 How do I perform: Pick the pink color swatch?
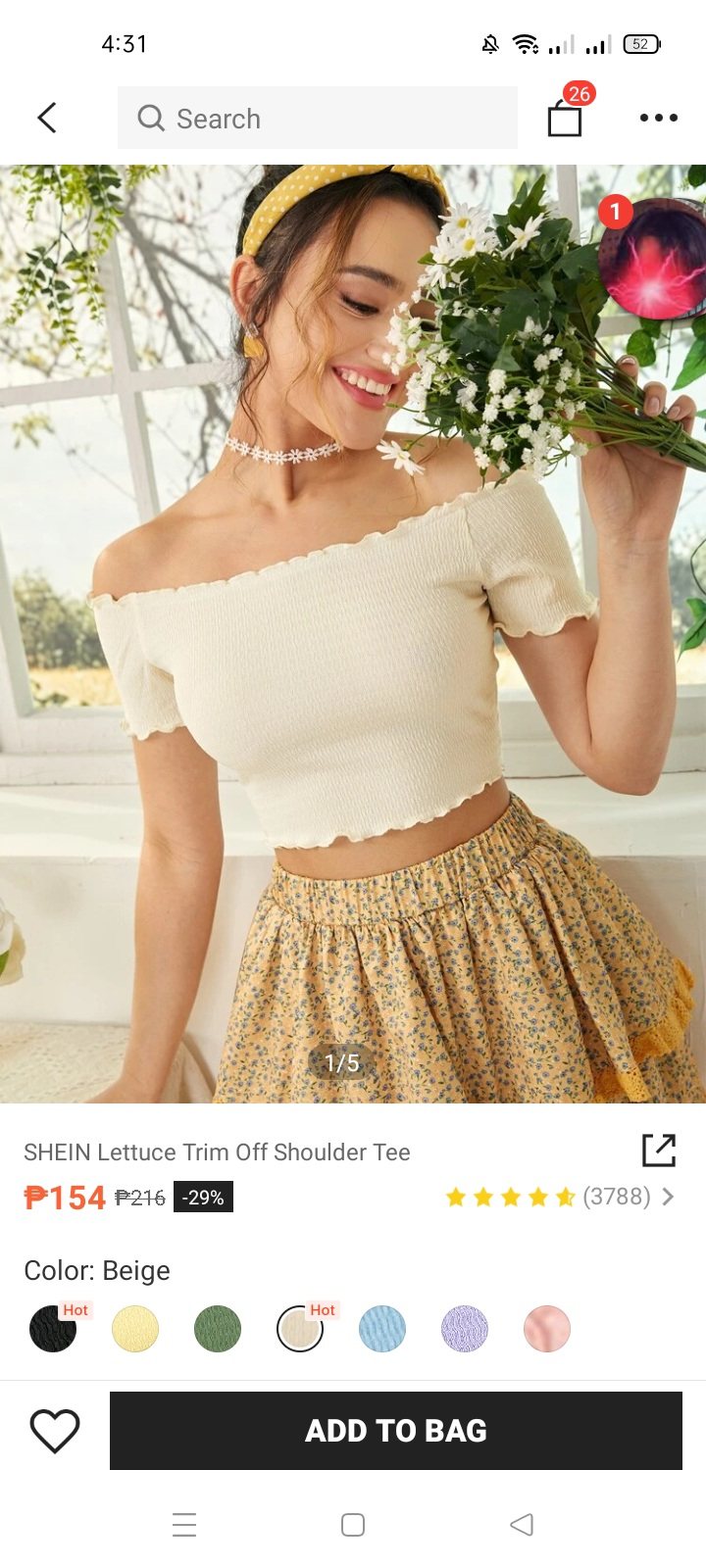547,1329
